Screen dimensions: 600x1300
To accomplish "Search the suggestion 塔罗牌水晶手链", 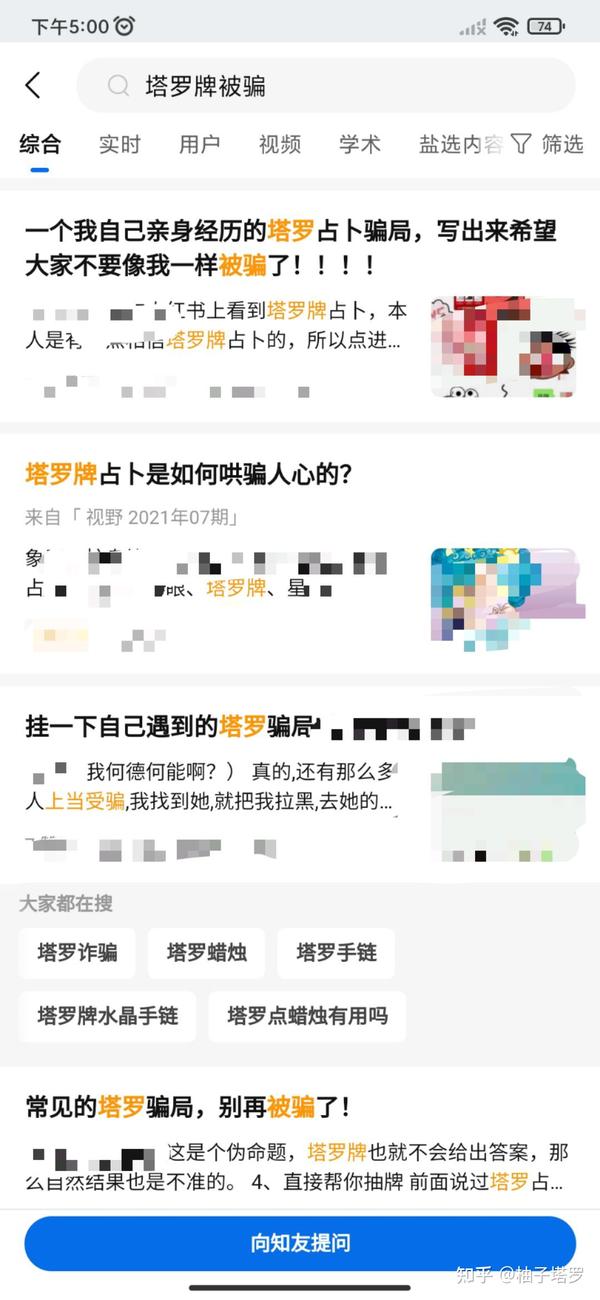I will pos(108,1016).
